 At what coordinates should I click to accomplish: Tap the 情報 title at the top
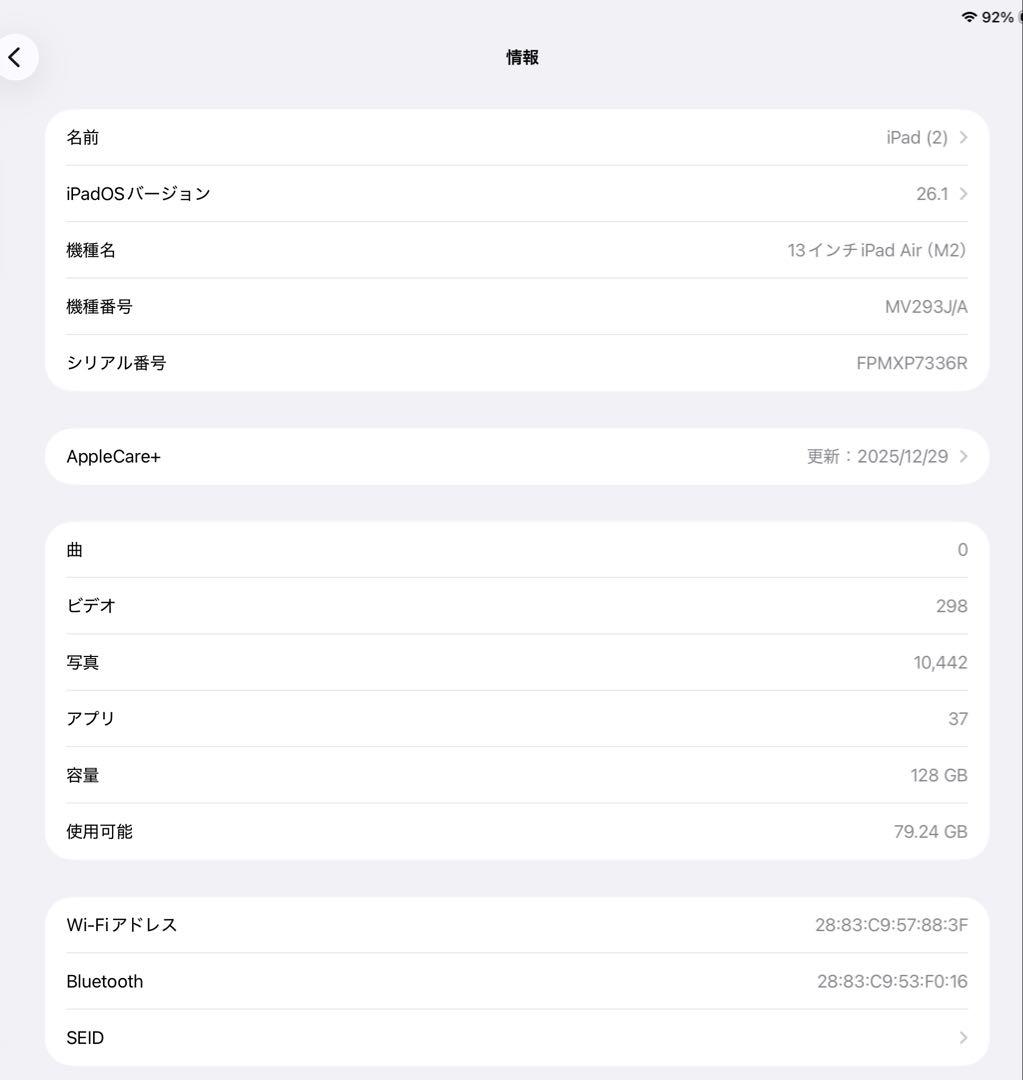521,57
